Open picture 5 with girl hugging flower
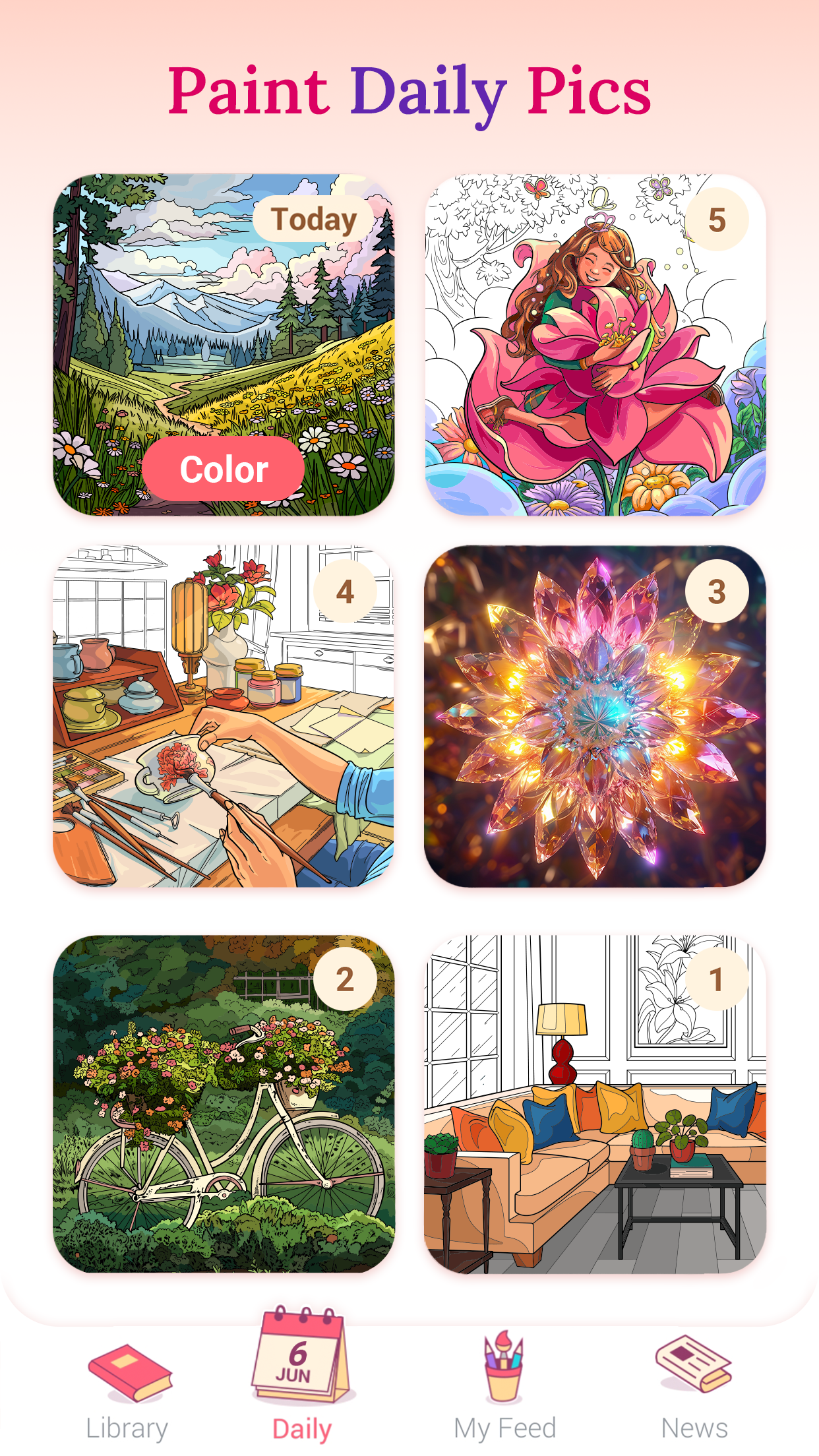The width and height of the screenshot is (819, 1456). [595, 345]
